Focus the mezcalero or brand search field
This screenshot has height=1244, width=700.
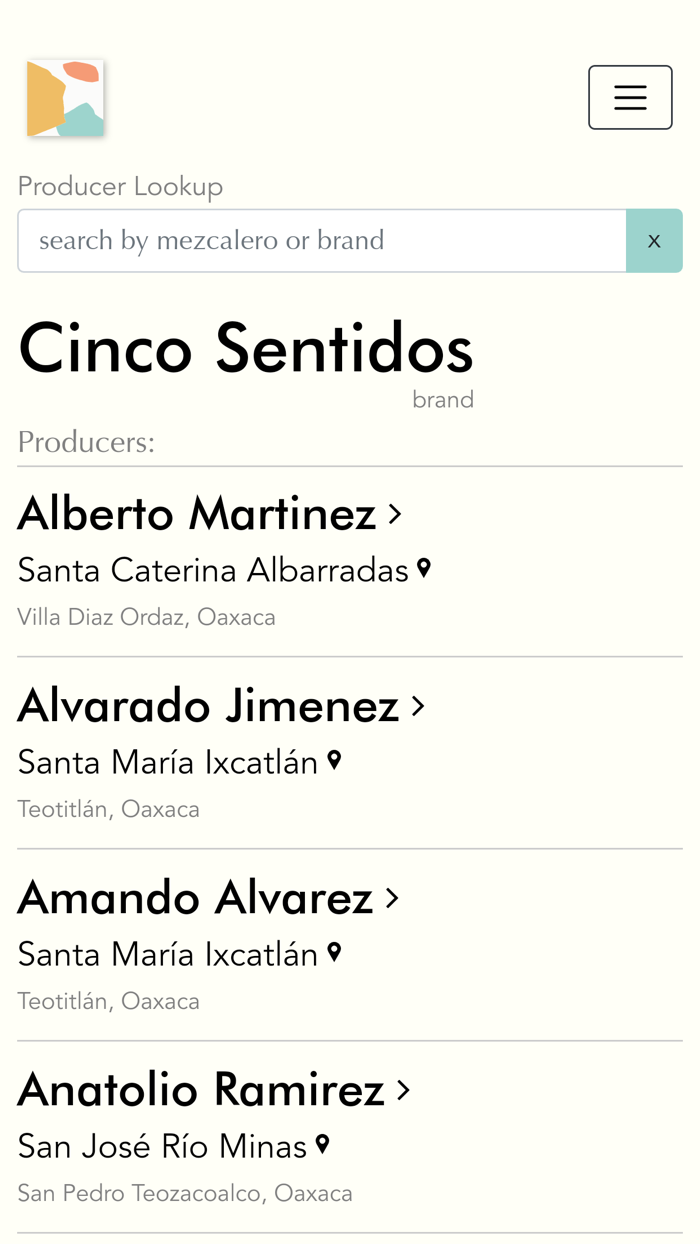pyautogui.click(x=322, y=241)
